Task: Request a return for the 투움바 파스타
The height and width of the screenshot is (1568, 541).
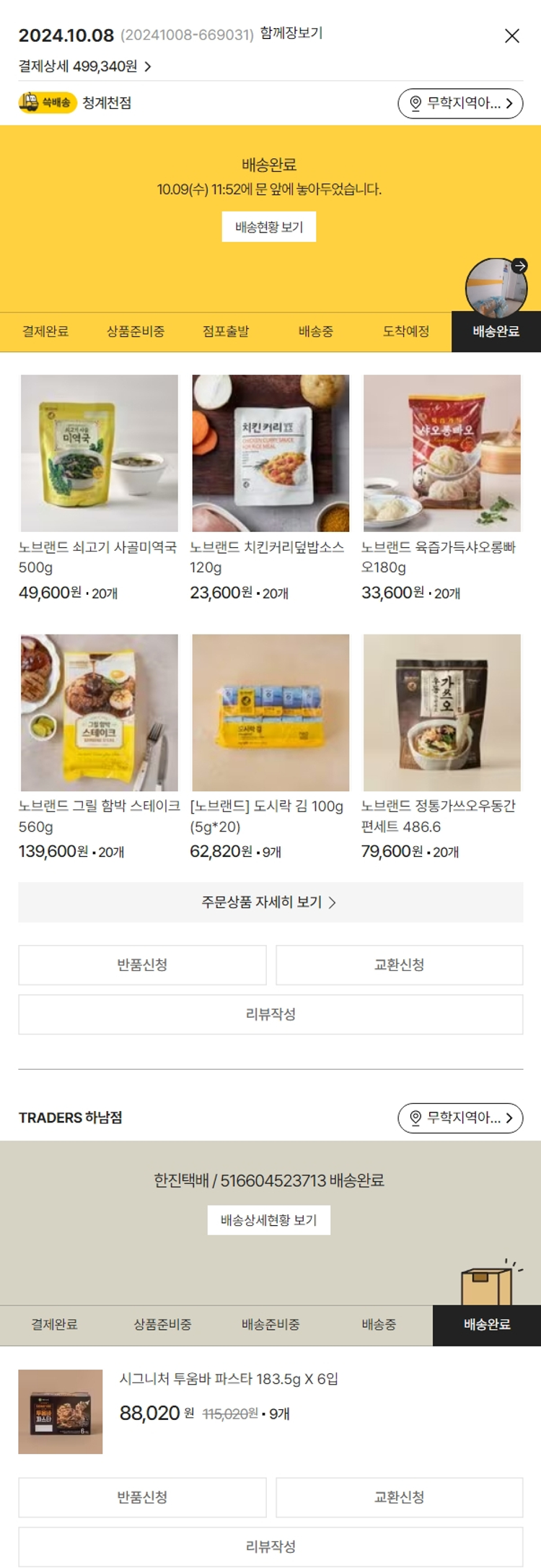Action: point(142,1497)
